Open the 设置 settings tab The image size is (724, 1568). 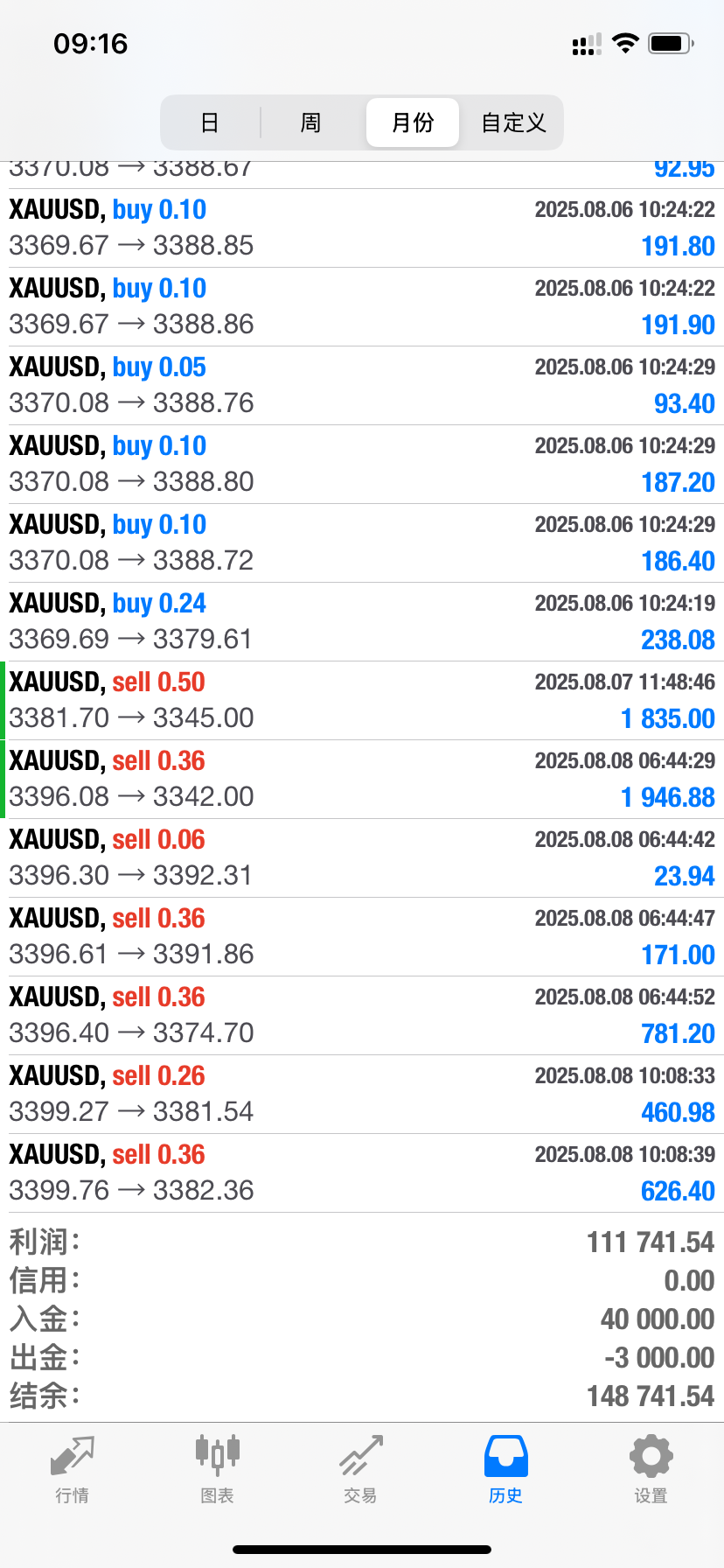[x=651, y=1470]
